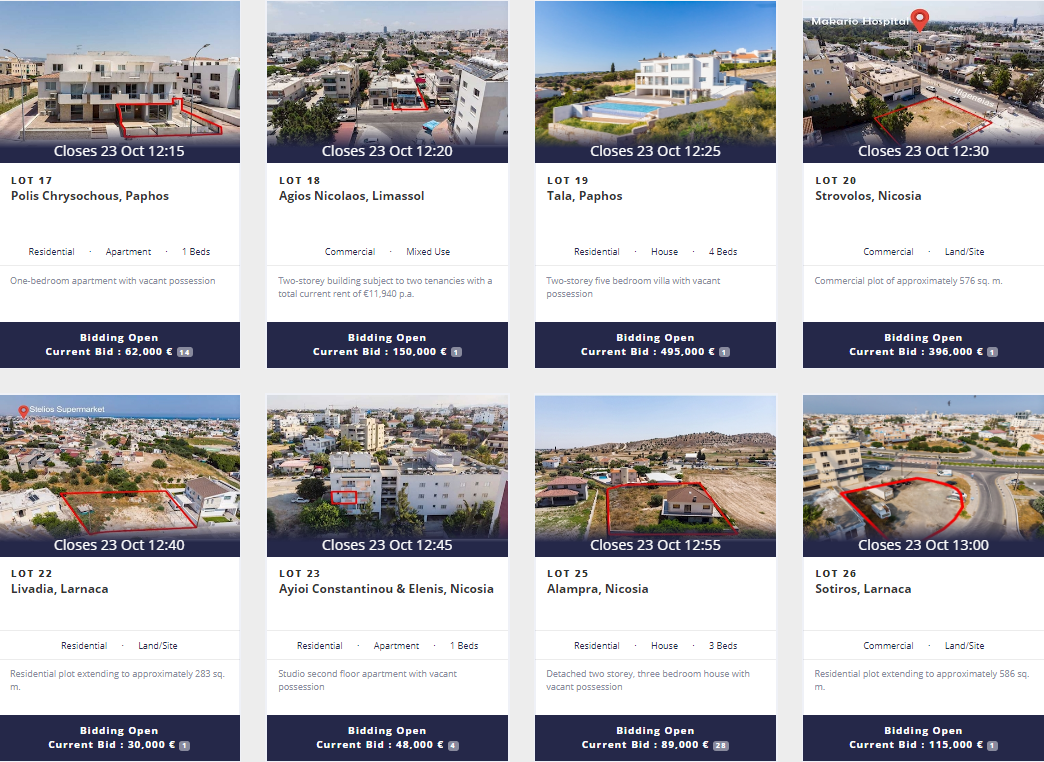
Task: View Lot 18 Agios Nicolaos, Limassol property
Action: [x=351, y=196]
